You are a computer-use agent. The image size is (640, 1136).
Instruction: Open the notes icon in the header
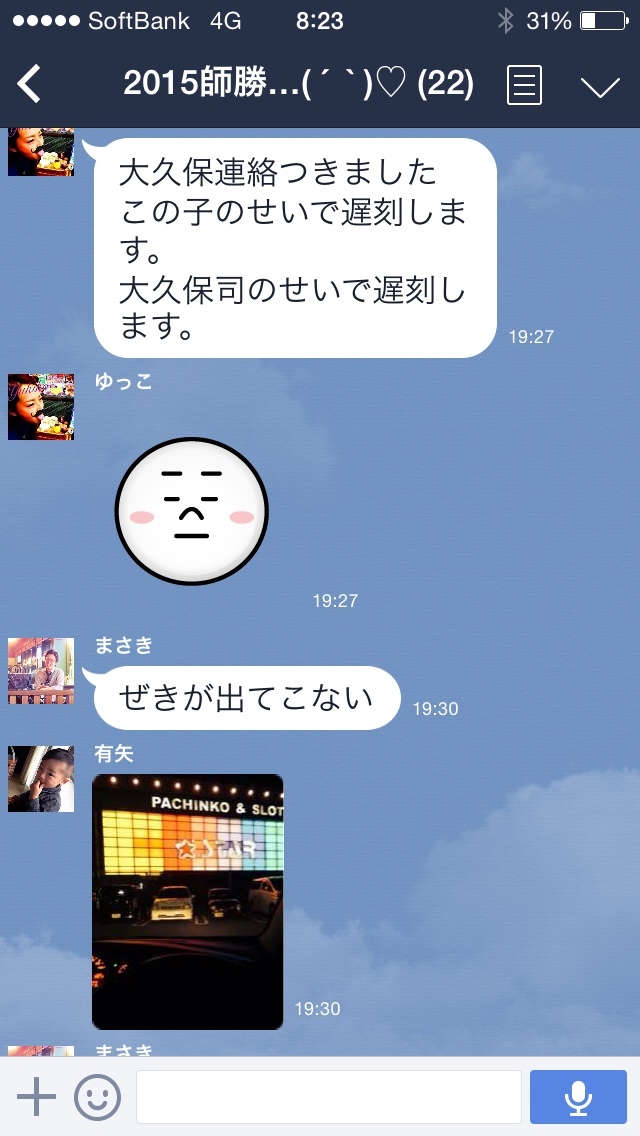tap(525, 85)
